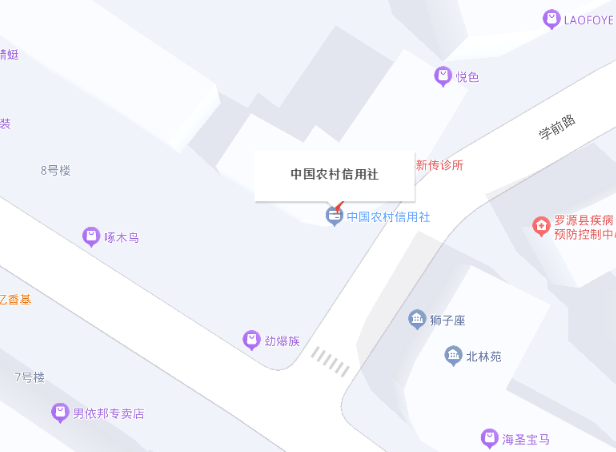Select the 悦色 shop marker
Screen dimensions: 616x452
click(443, 76)
